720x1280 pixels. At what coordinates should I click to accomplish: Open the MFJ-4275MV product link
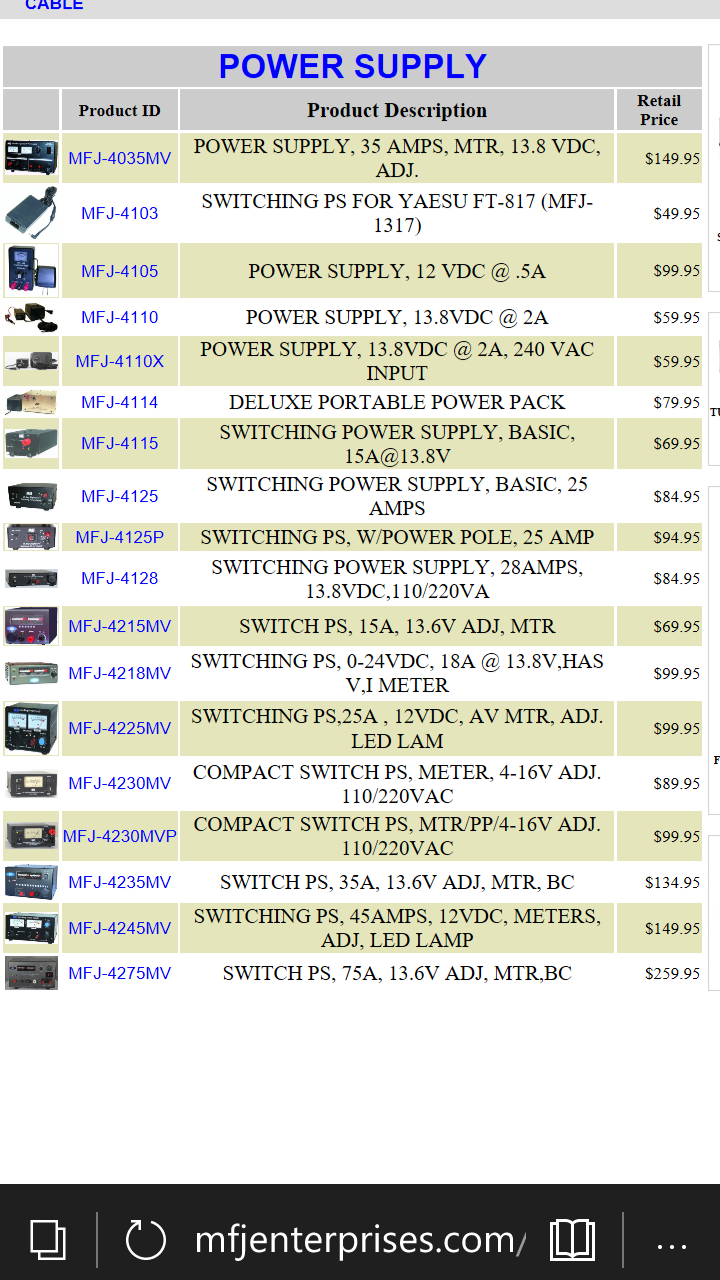coord(120,973)
